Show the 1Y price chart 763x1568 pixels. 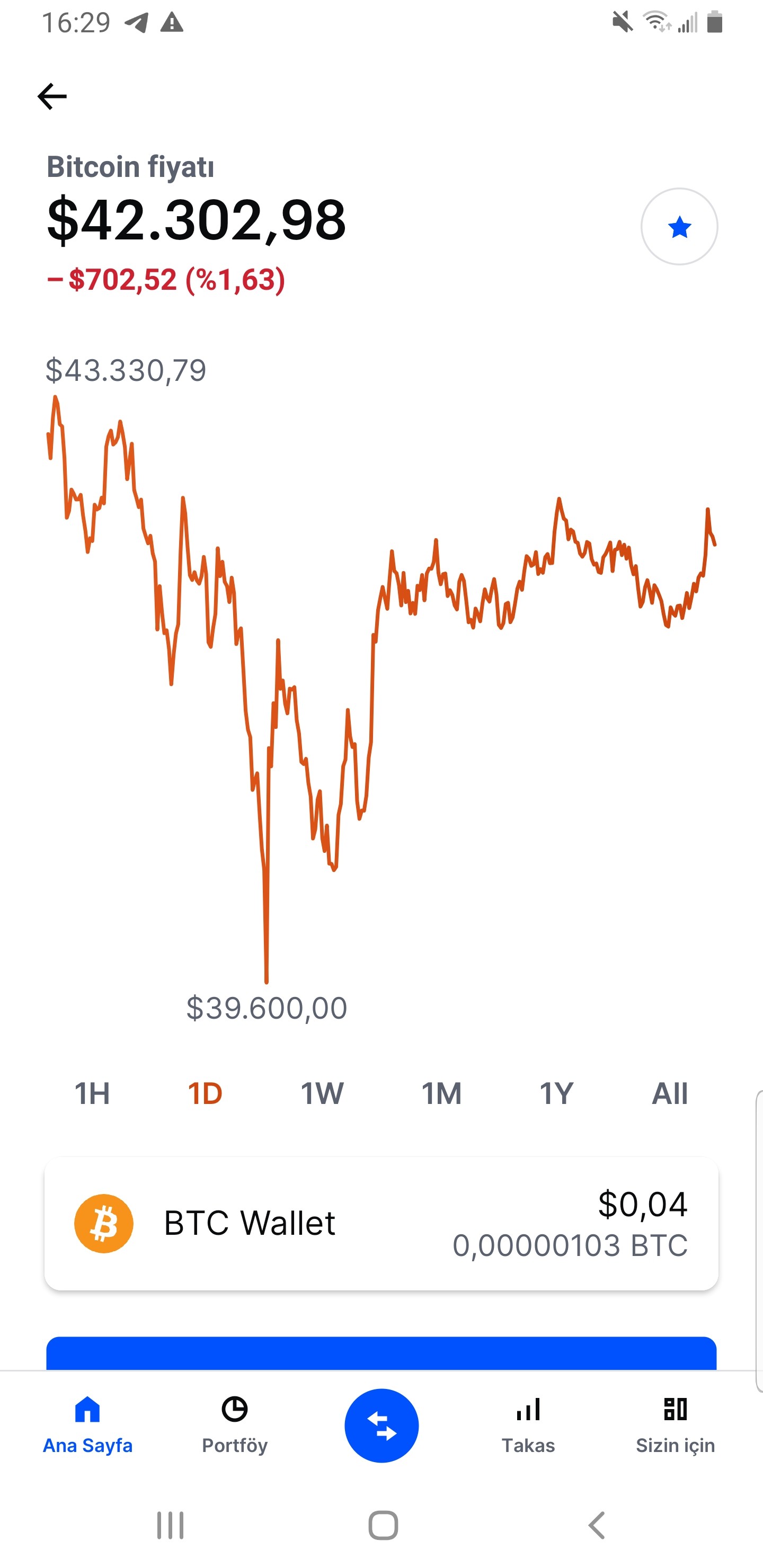(x=556, y=1093)
